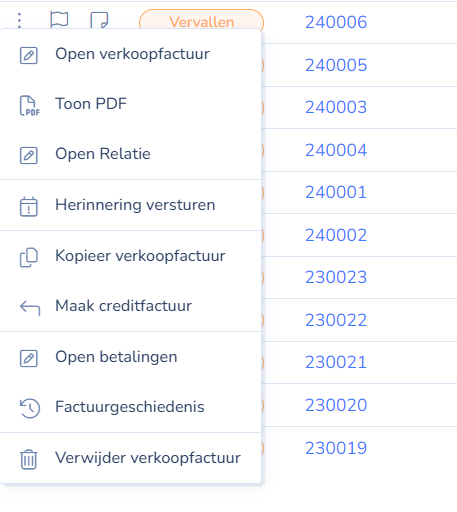Open invoice number 240001

pos(336,192)
